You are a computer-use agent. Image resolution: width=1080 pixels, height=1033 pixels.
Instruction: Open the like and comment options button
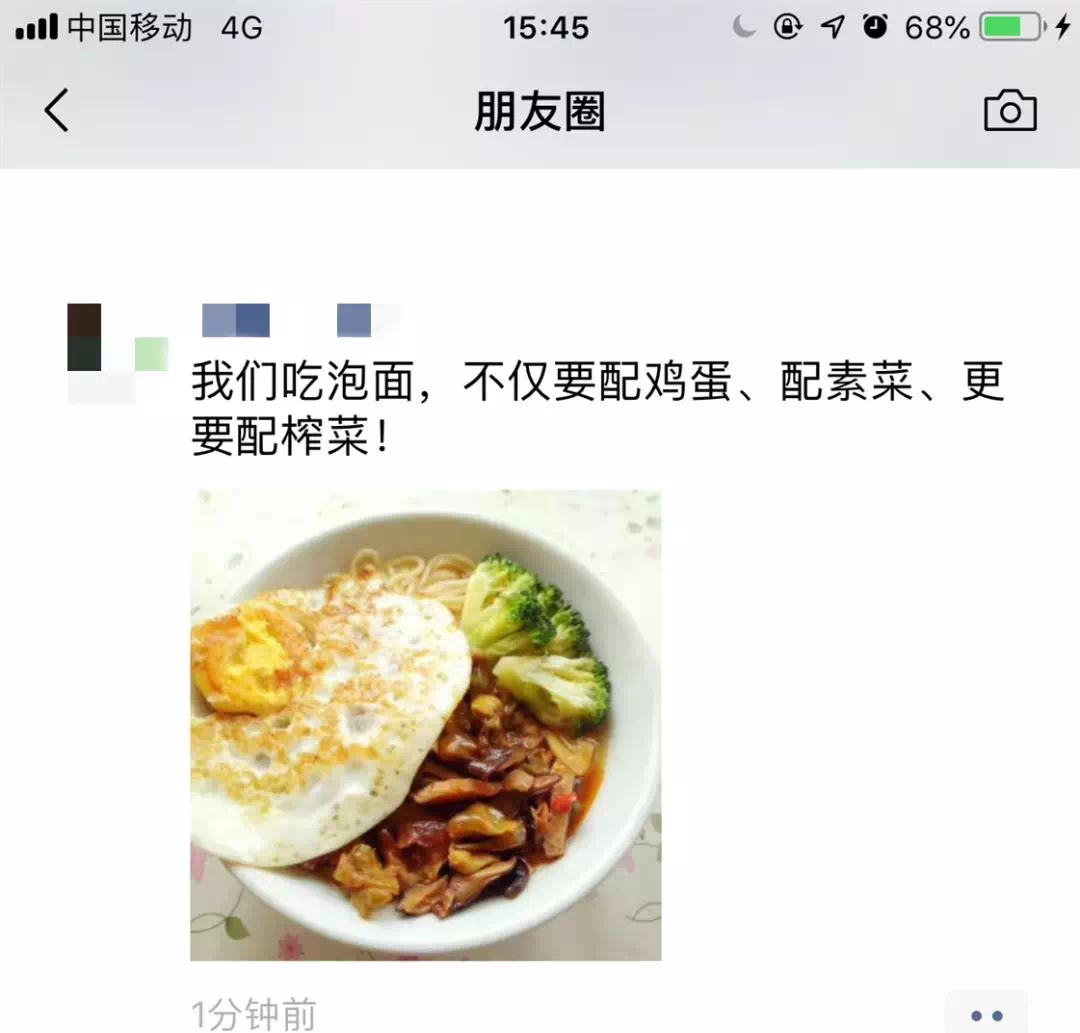tap(986, 1013)
